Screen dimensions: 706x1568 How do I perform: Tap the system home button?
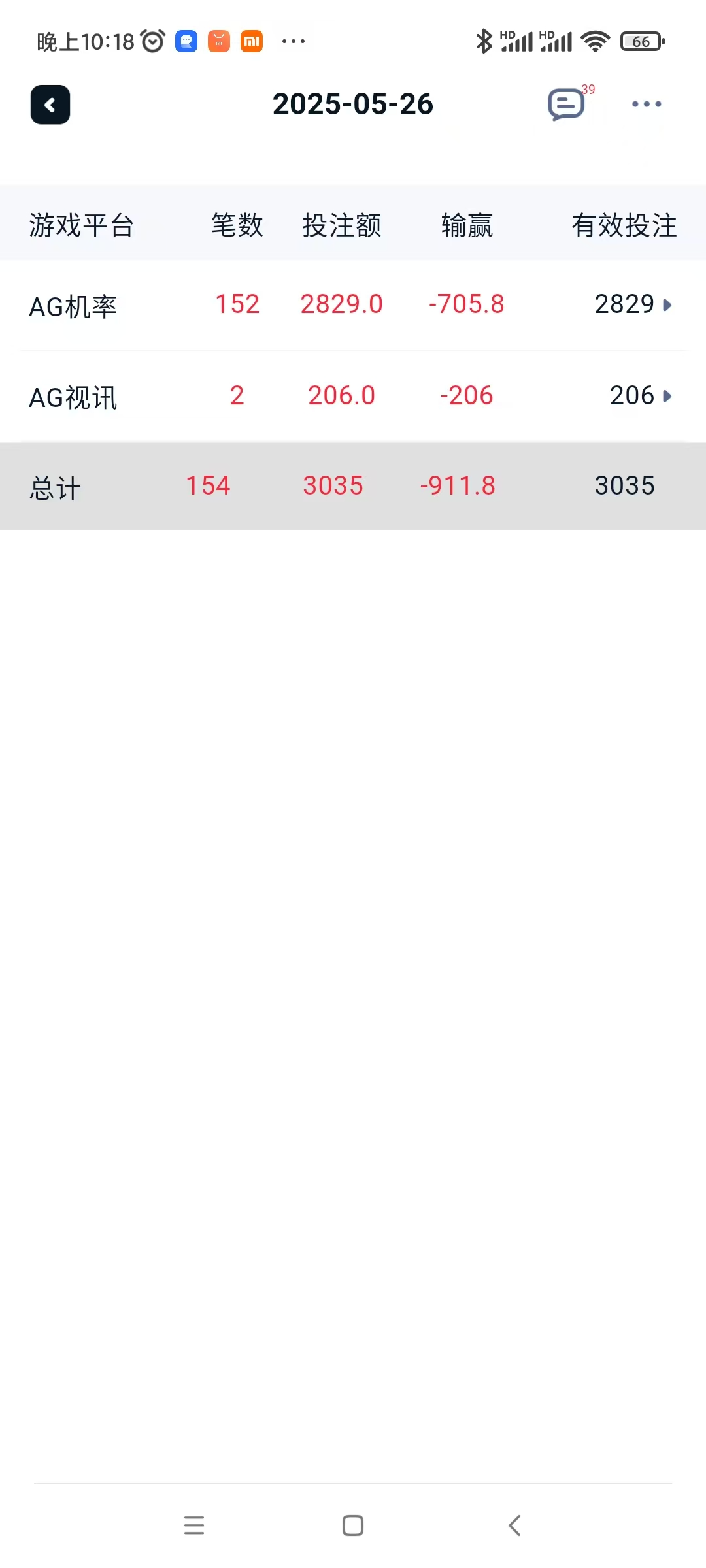(x=353, y=1526)
